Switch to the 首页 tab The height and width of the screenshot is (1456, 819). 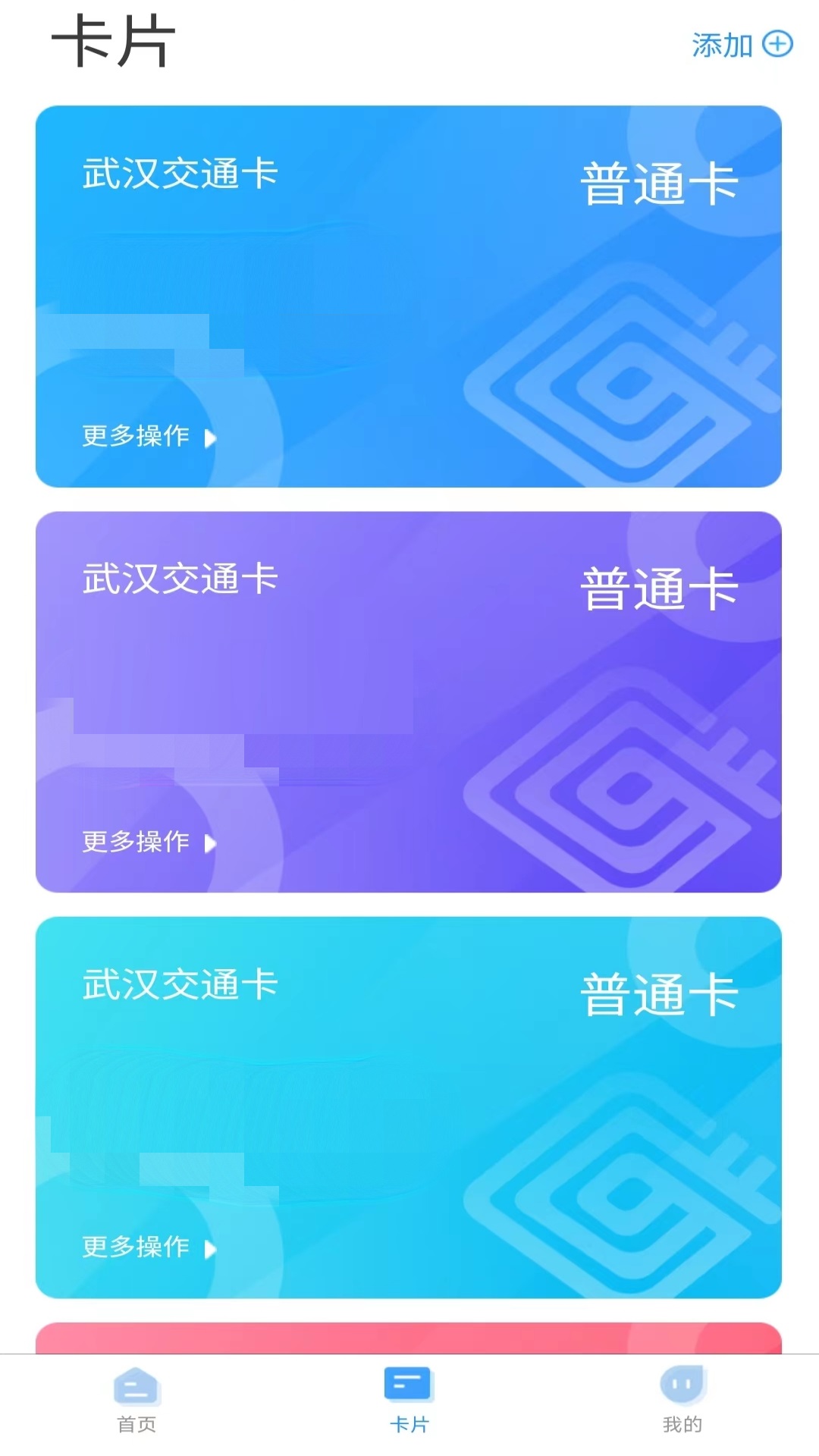coord(136,1400)
